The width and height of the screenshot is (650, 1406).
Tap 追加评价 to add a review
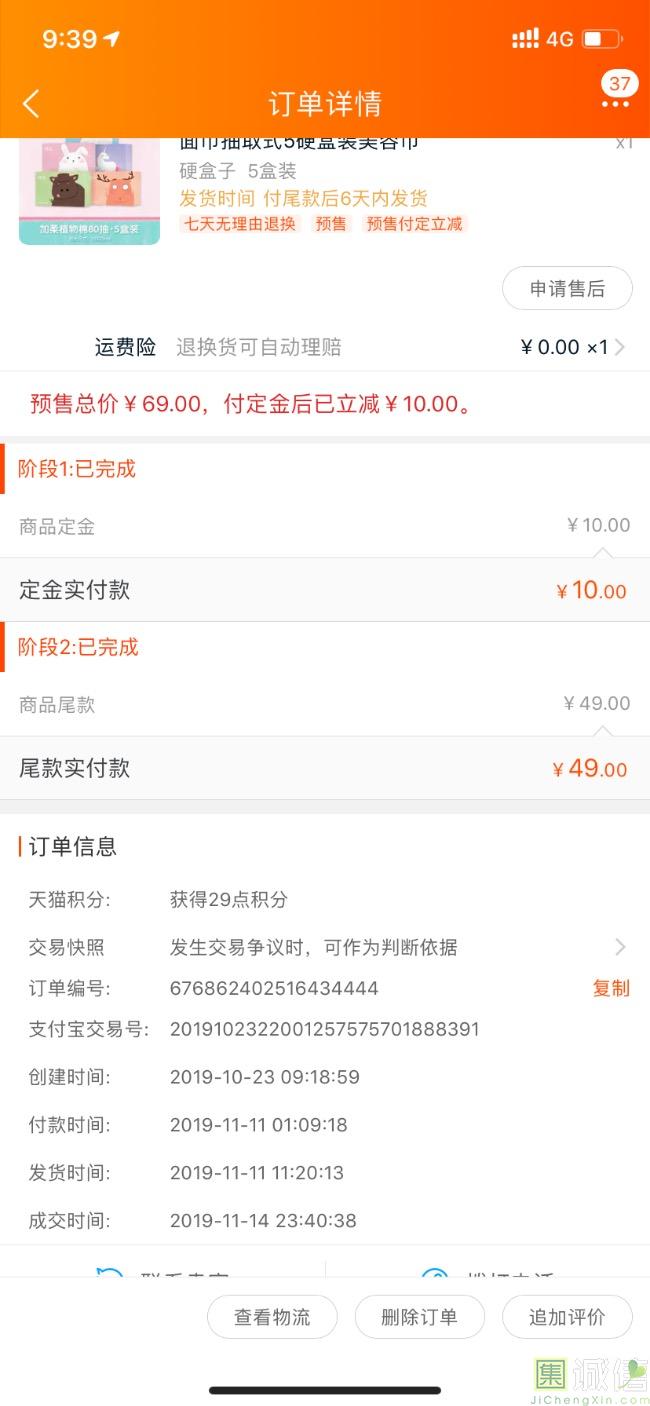point(567,1317)
